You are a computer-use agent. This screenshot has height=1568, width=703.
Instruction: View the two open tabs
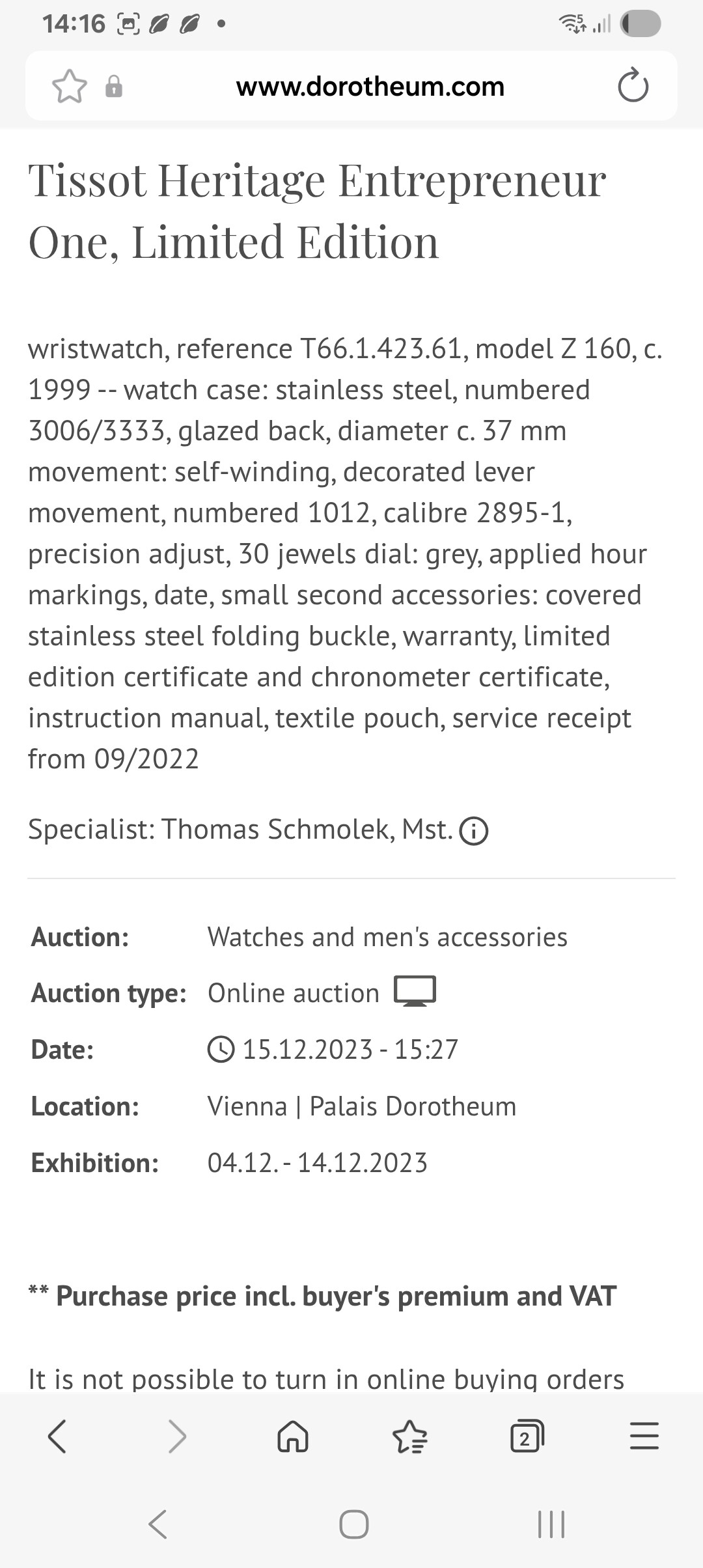[526, 1436]
